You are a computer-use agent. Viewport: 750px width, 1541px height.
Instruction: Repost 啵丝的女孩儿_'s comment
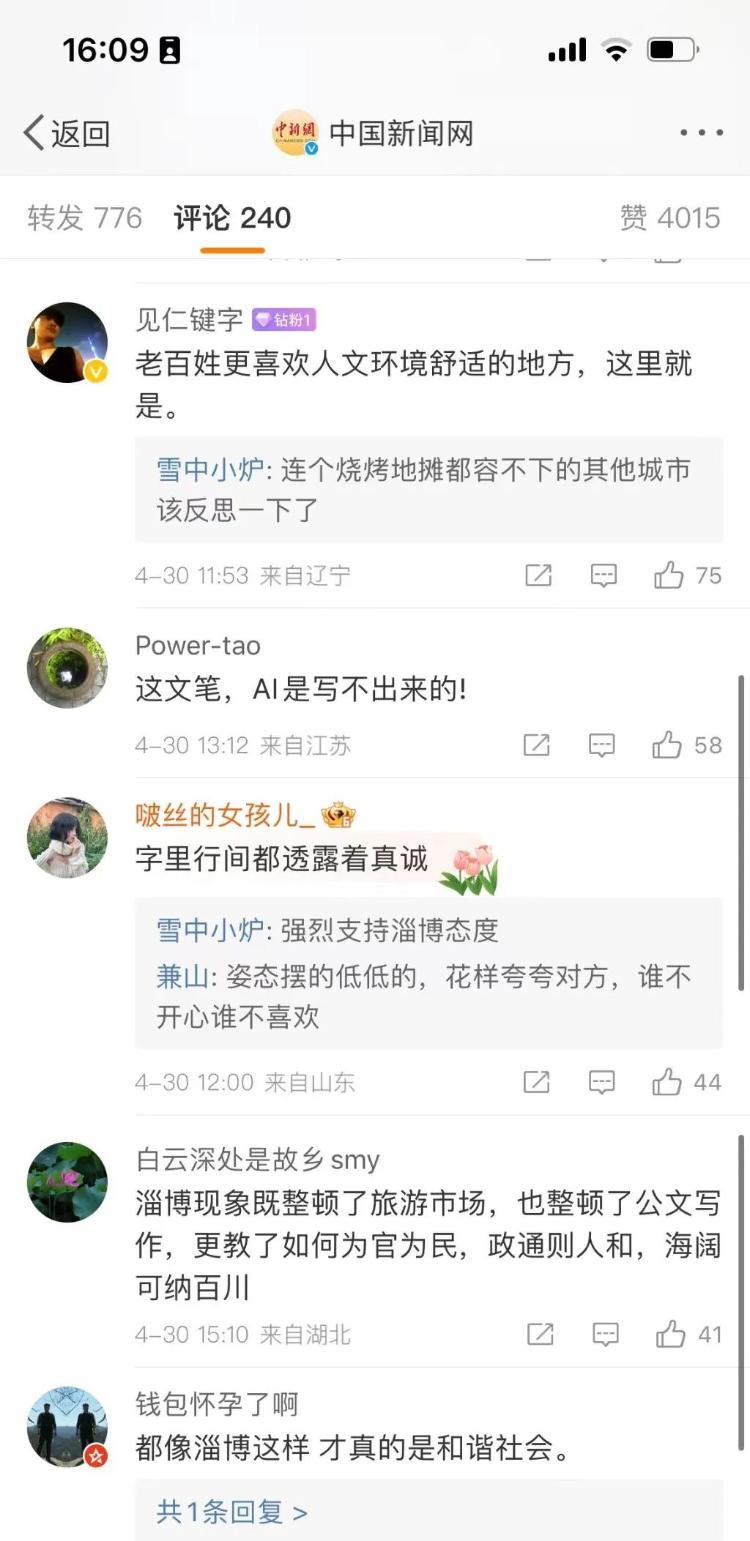pos(537,1082)
